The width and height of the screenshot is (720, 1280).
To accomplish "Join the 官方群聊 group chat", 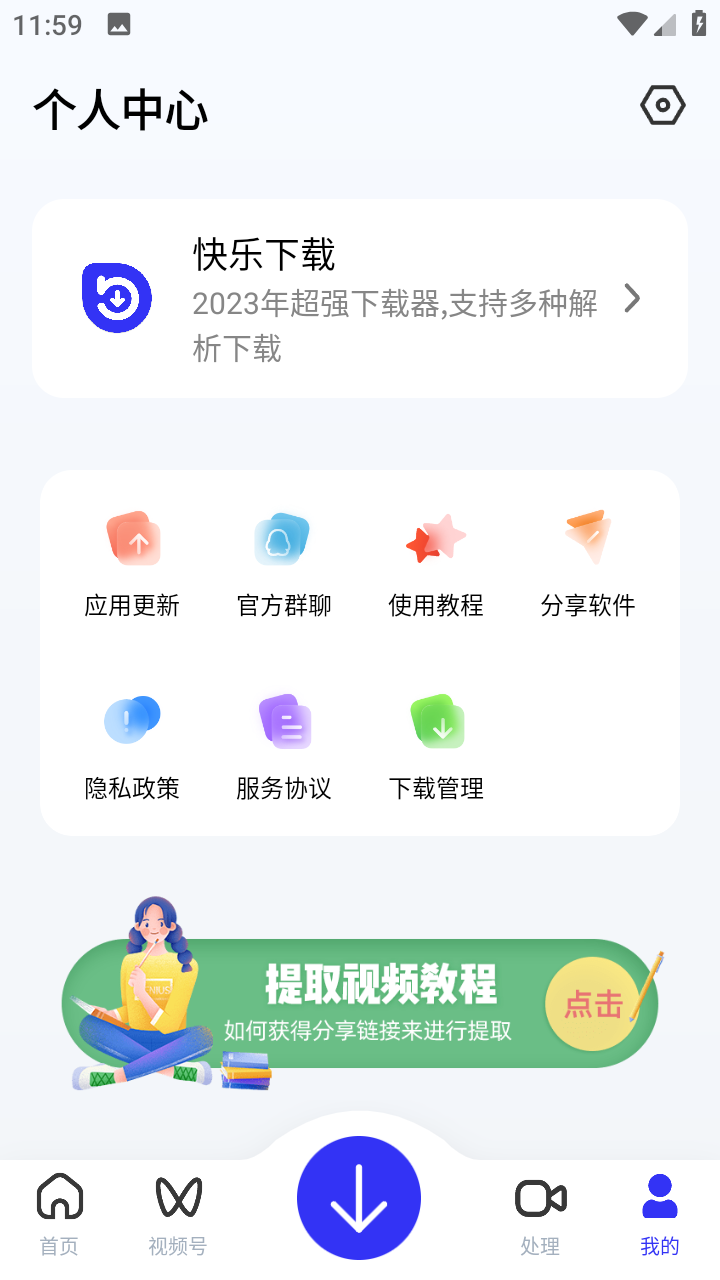I will (284, 564).
